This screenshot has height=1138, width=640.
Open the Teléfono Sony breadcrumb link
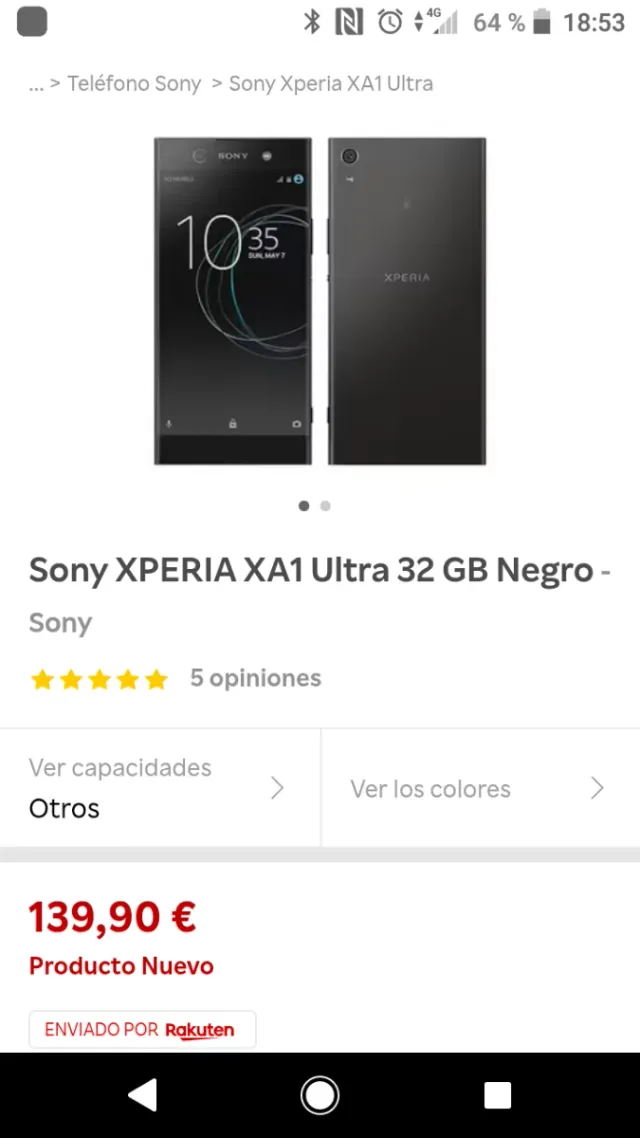click(x=134, y=84)
